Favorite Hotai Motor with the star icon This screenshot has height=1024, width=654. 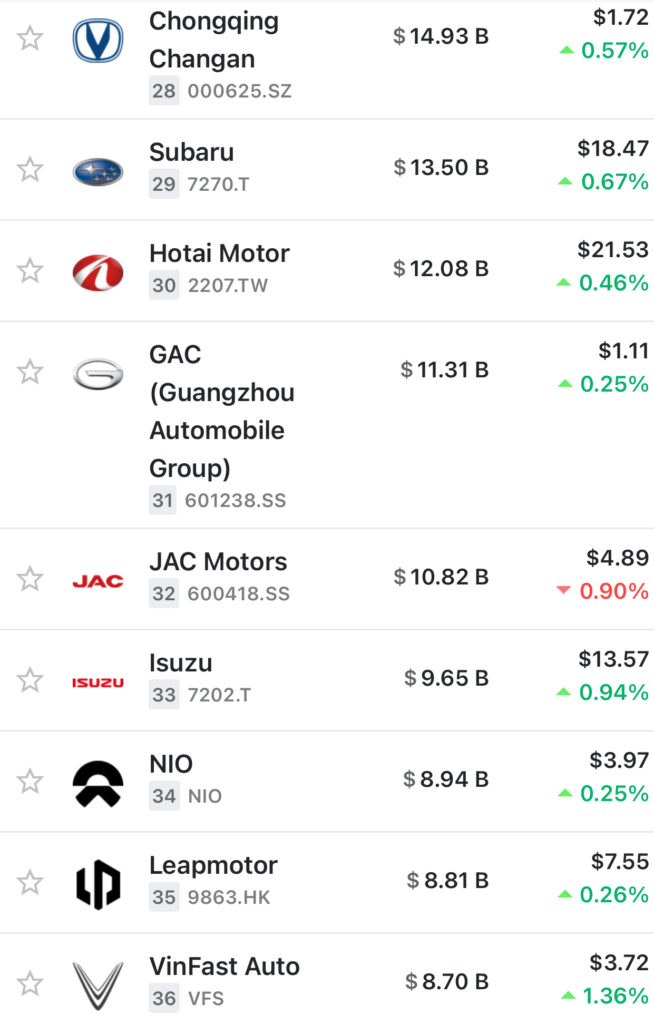(x=31, y=270)
